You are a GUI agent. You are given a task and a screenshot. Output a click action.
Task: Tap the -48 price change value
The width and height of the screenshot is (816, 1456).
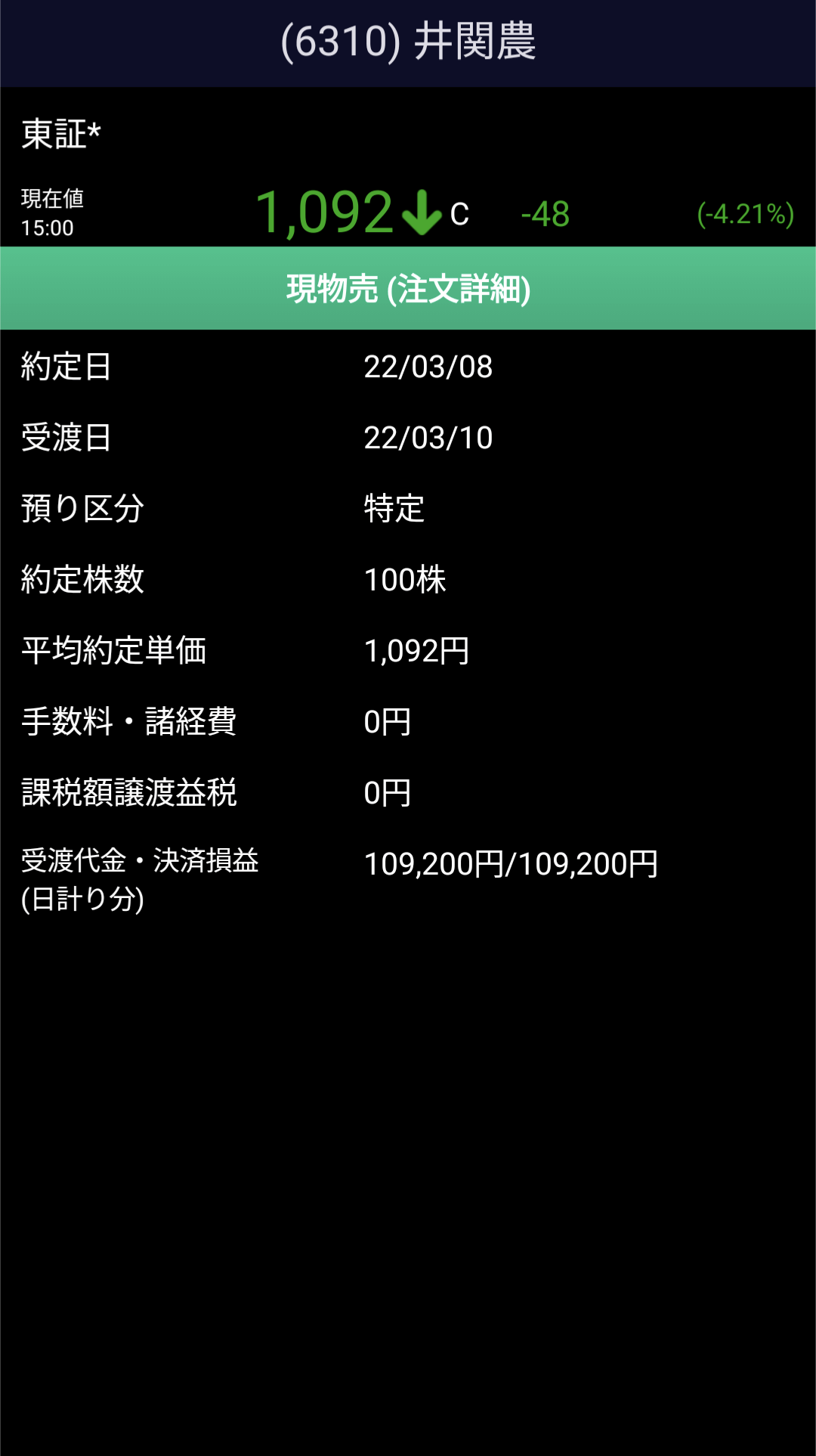[x=544, y=215]
